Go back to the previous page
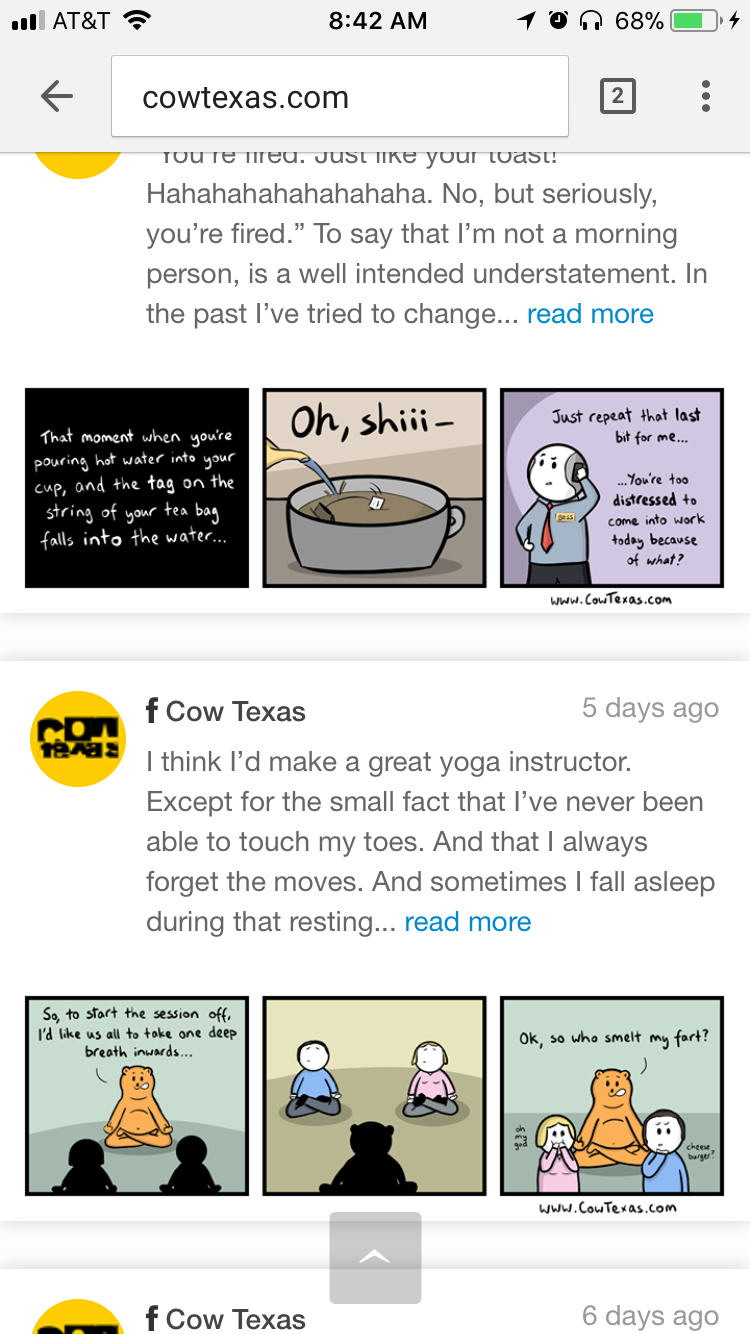This screenshot has height=1334, width=750. [57, 96]
